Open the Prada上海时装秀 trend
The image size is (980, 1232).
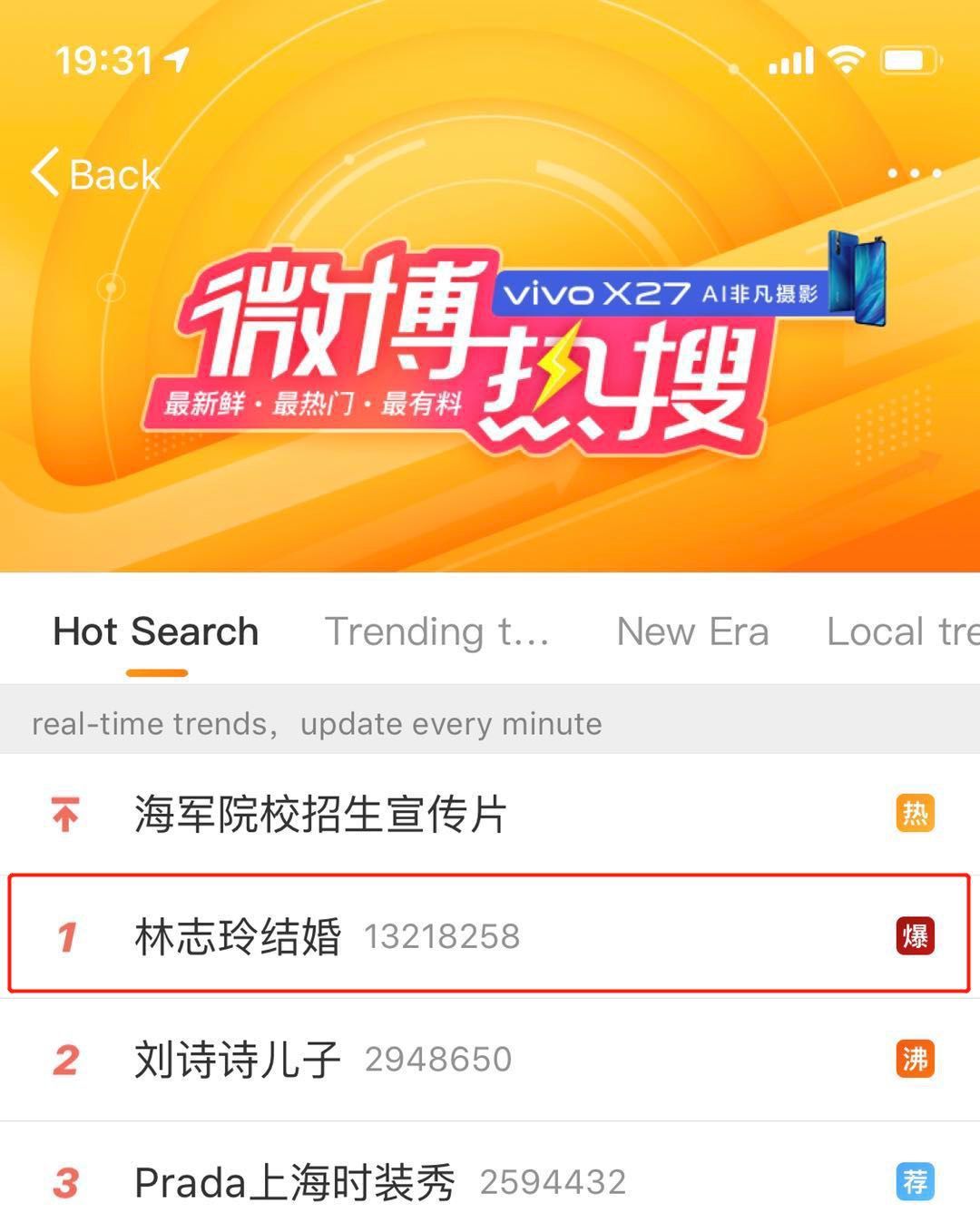(x=294, y=1182)
